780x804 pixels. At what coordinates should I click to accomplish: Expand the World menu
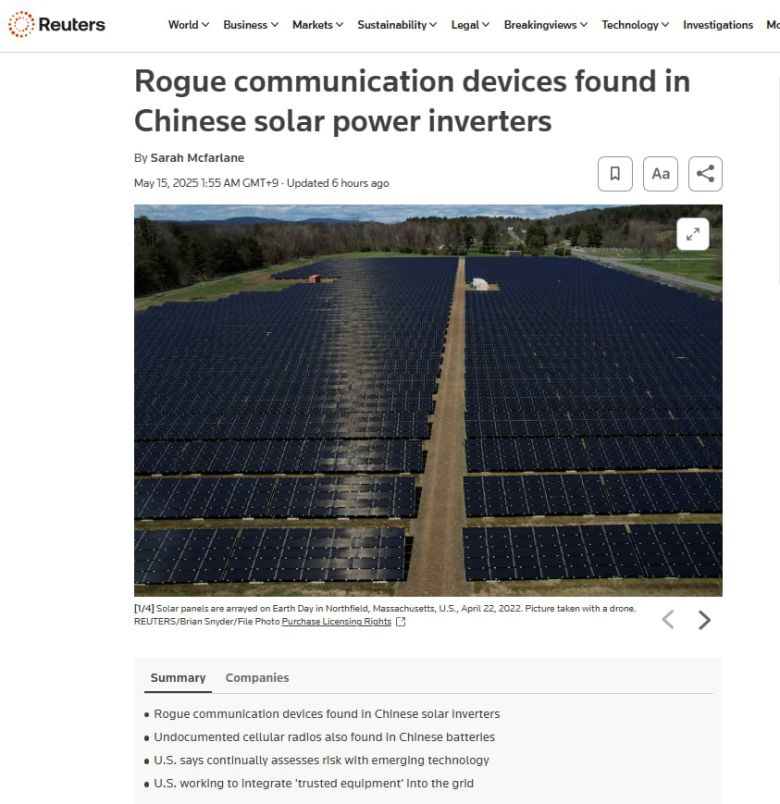tap(188, 25)
